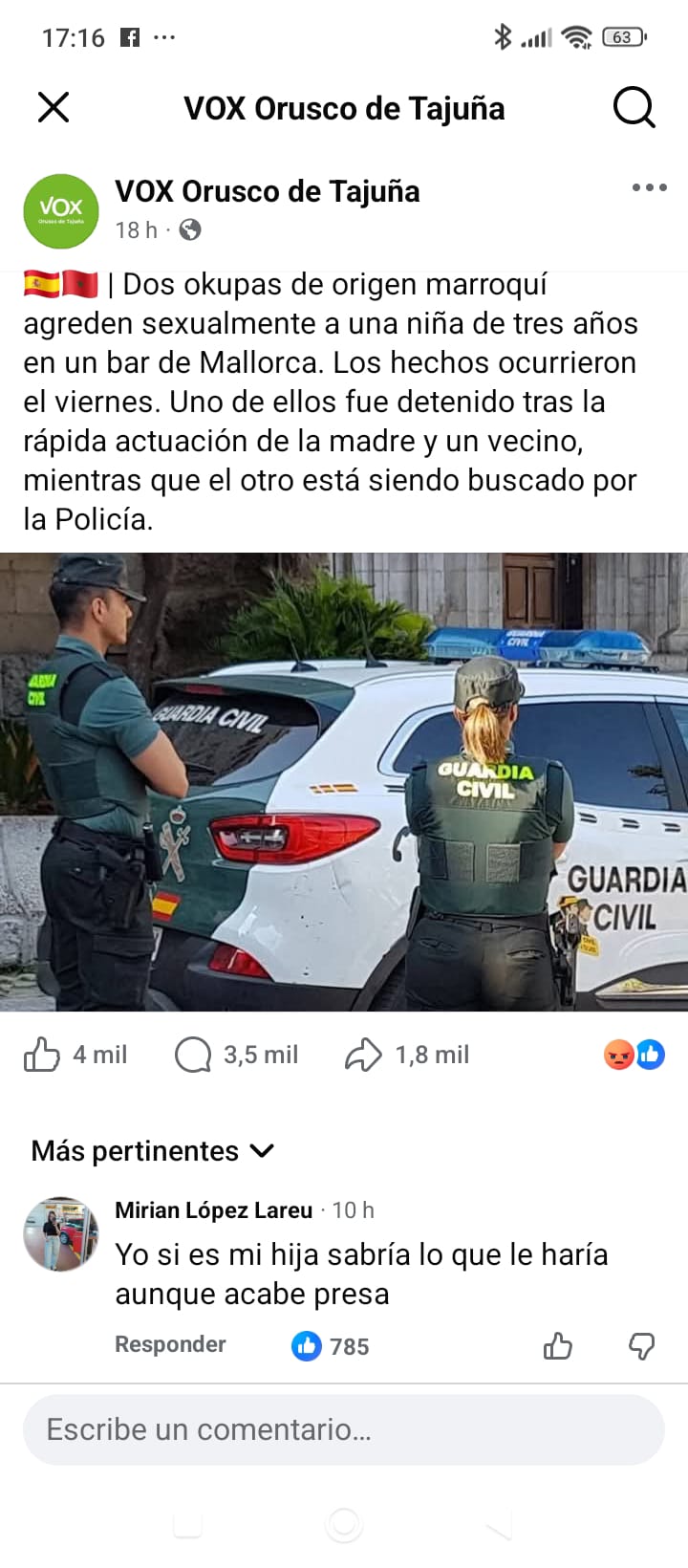Give a thumbs up to Mirian's comment
Screen dimensions: 688x1568
pos(557,1346)
